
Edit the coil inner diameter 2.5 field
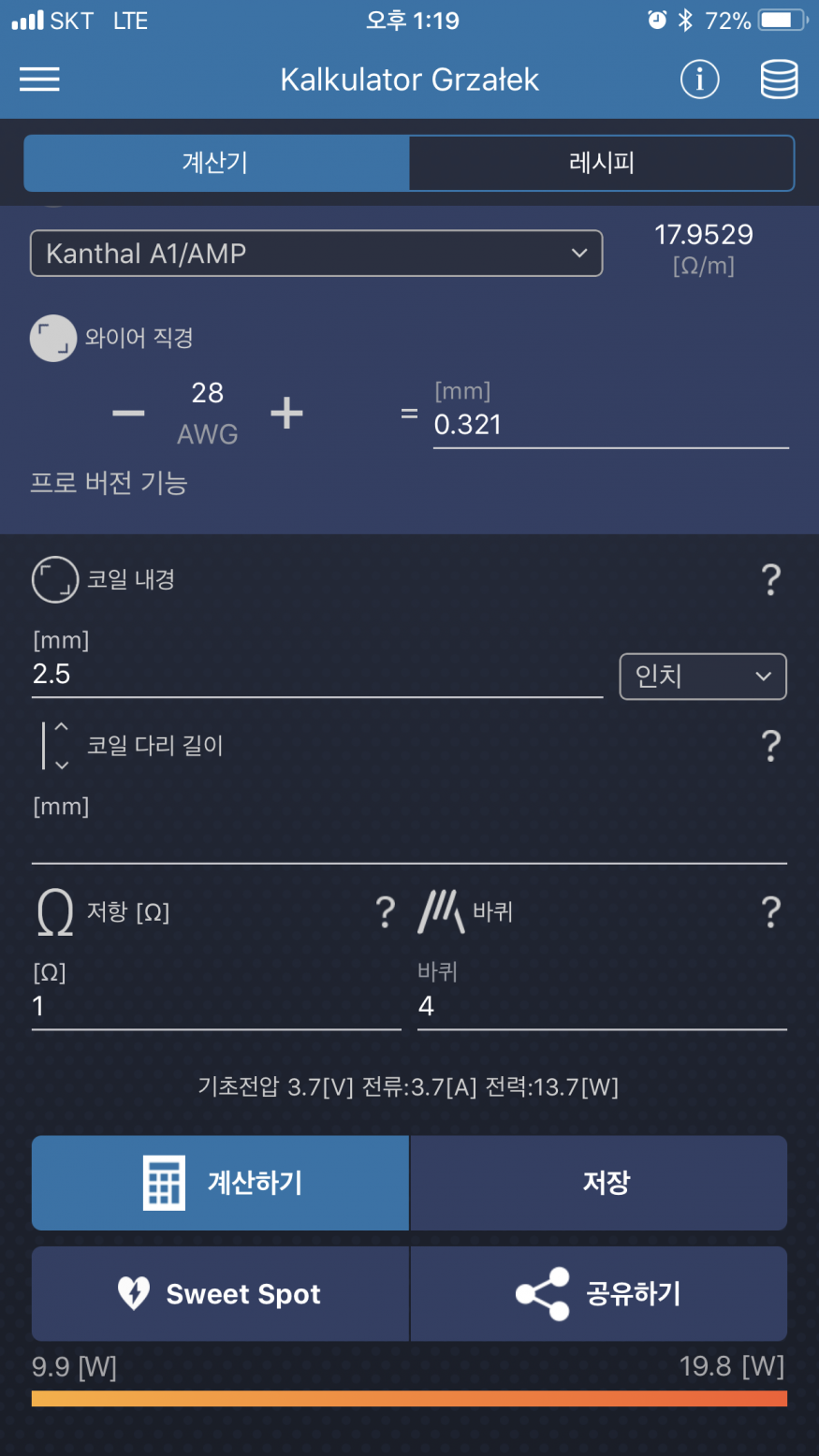click(315, 675)
